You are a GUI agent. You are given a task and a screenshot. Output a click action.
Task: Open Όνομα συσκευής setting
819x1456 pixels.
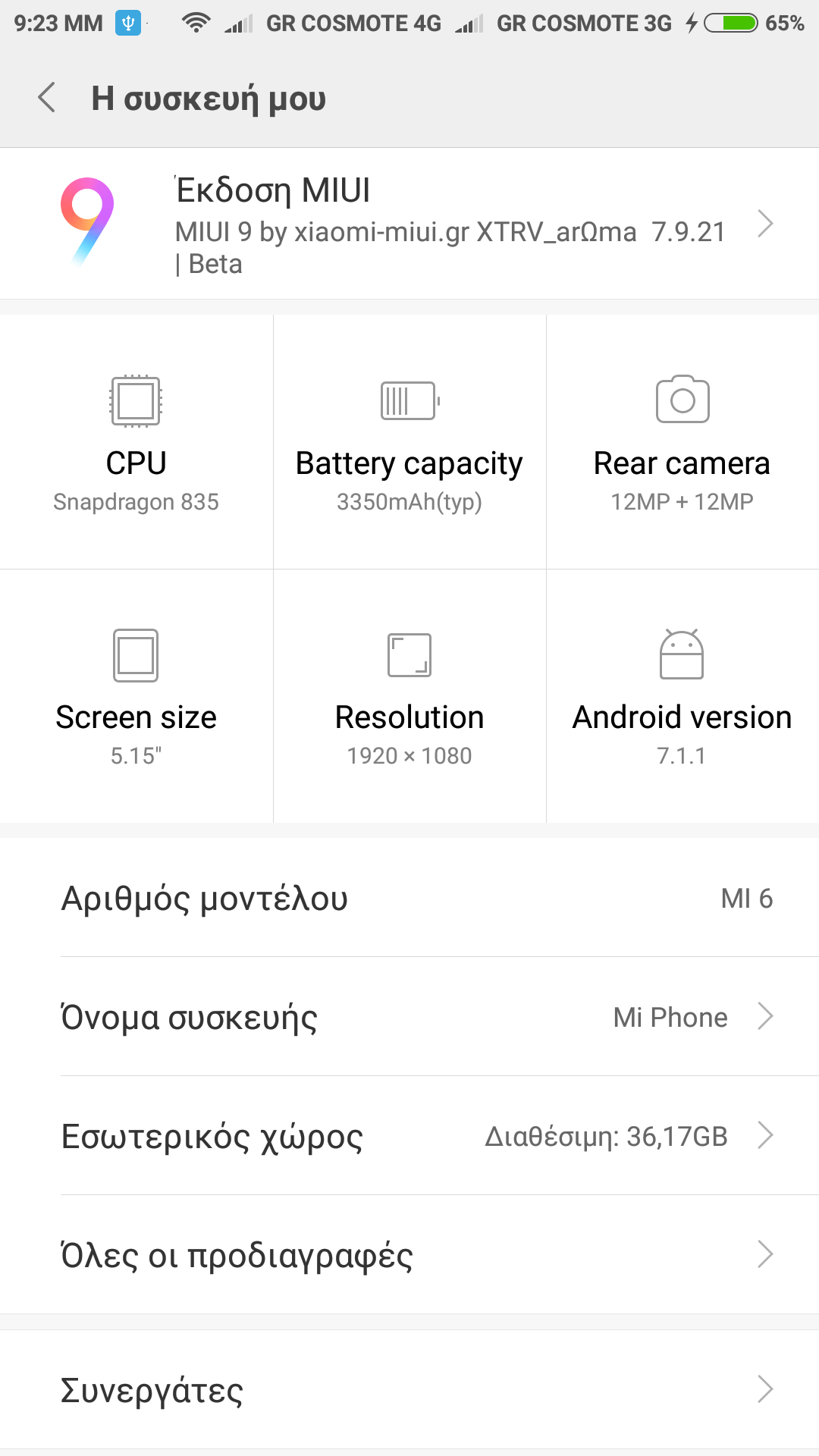click(409, 1017)
